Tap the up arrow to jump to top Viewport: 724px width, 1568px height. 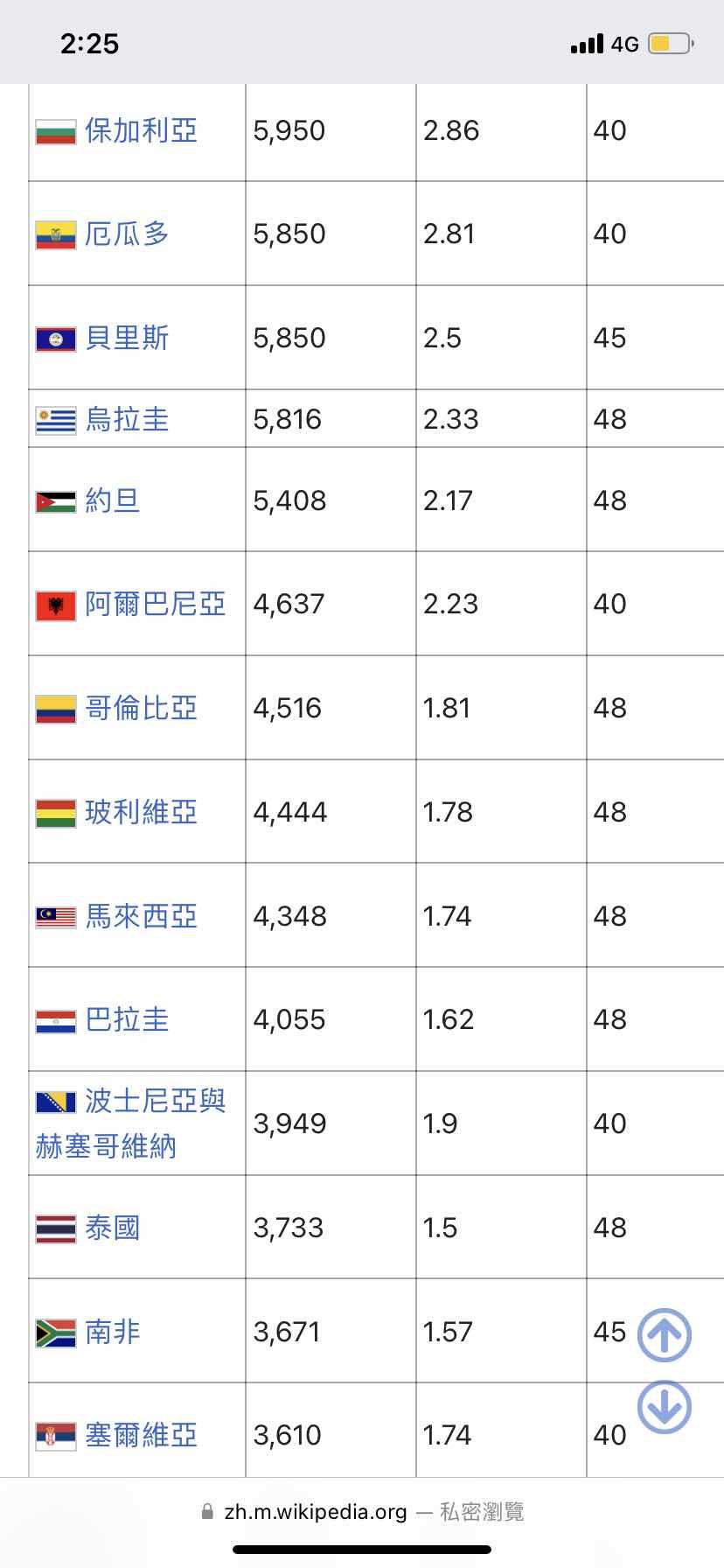point(665,1334)
